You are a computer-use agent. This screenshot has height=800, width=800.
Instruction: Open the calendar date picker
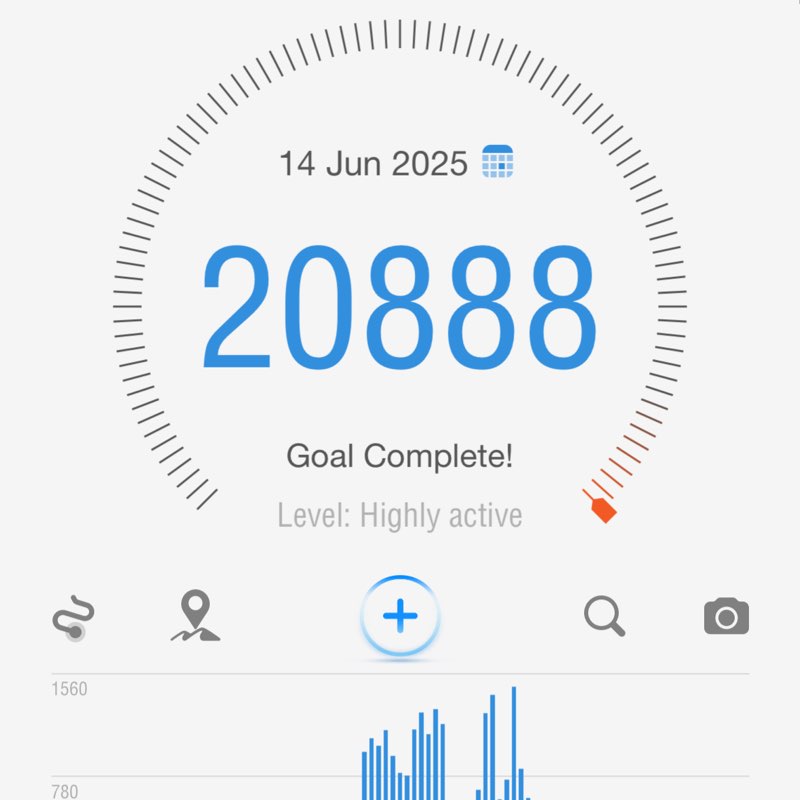[497, 162]
